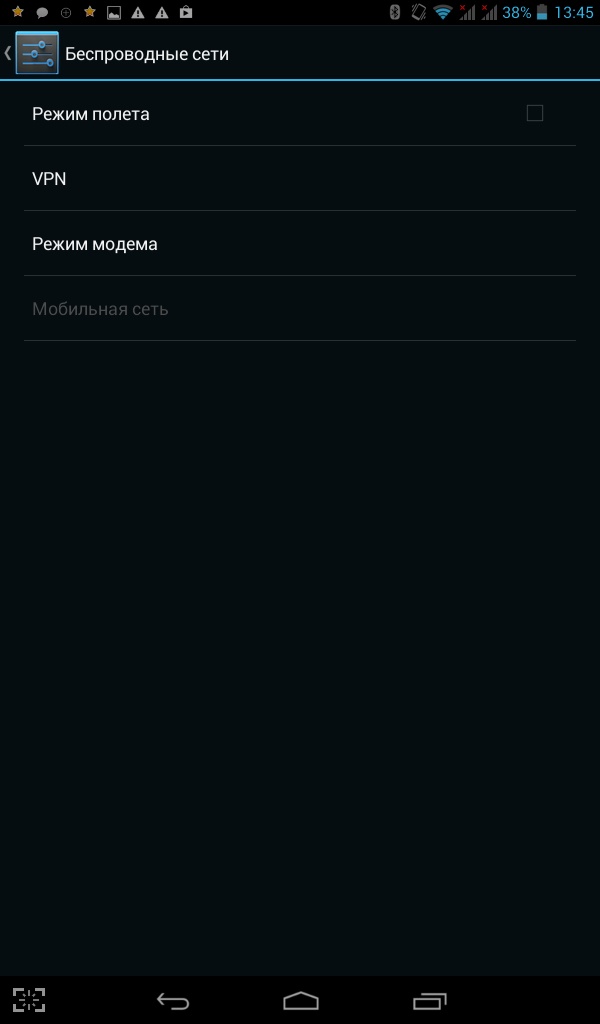Tap the screenshot capture icon in navigation bar
This screenshot has width=600, height=1024.
click(29, 1000)
